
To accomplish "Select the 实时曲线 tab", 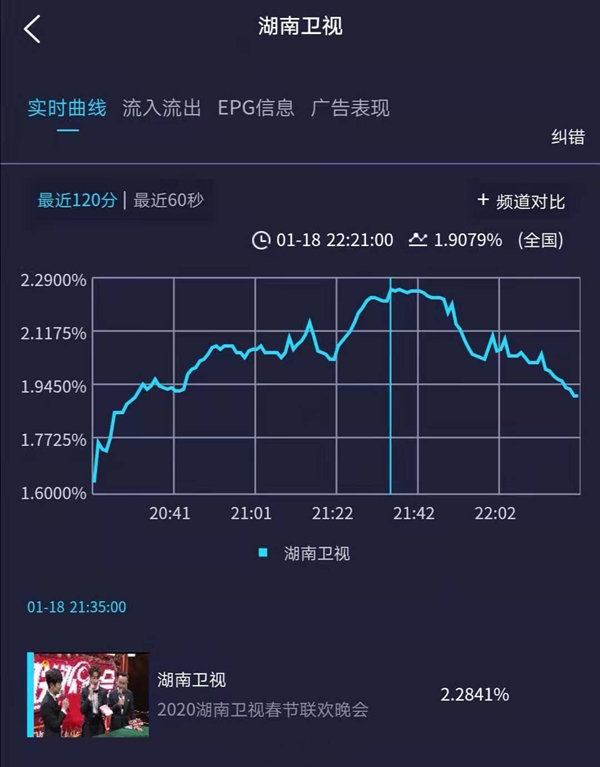I will [67, 108].
